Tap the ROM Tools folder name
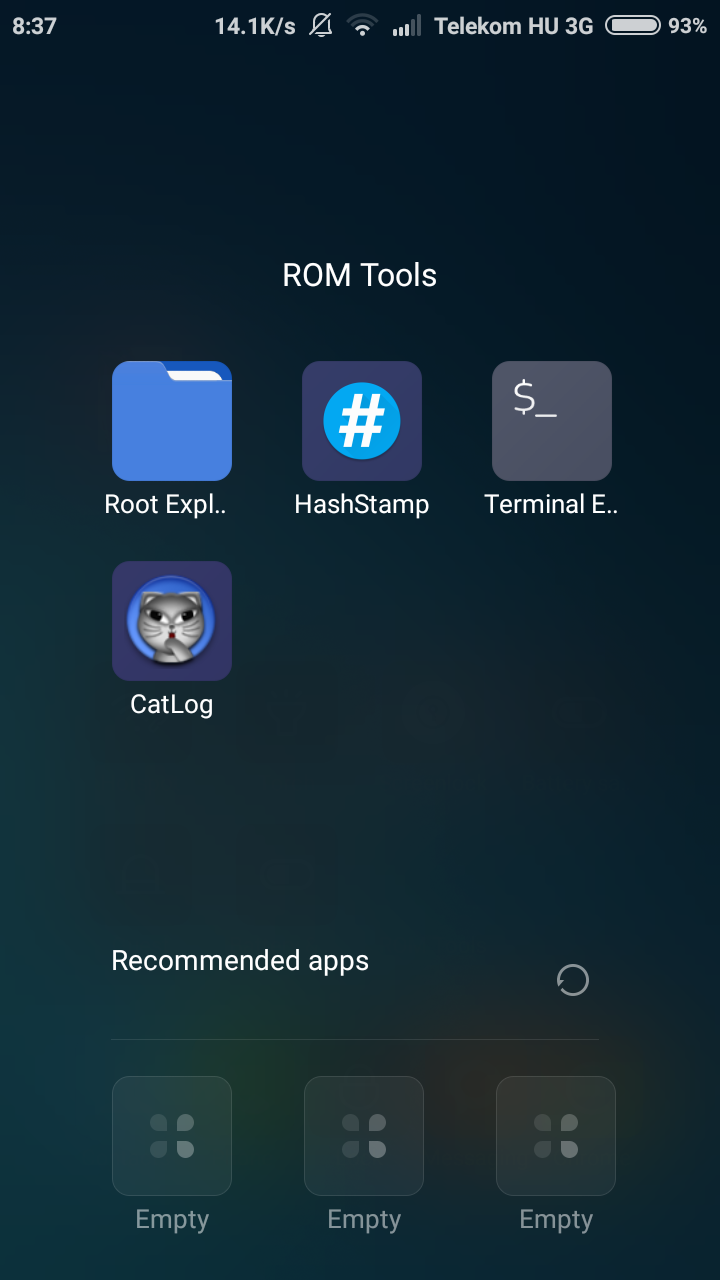This screenshot has height=1280, width=720. click(x=360, y=275)
